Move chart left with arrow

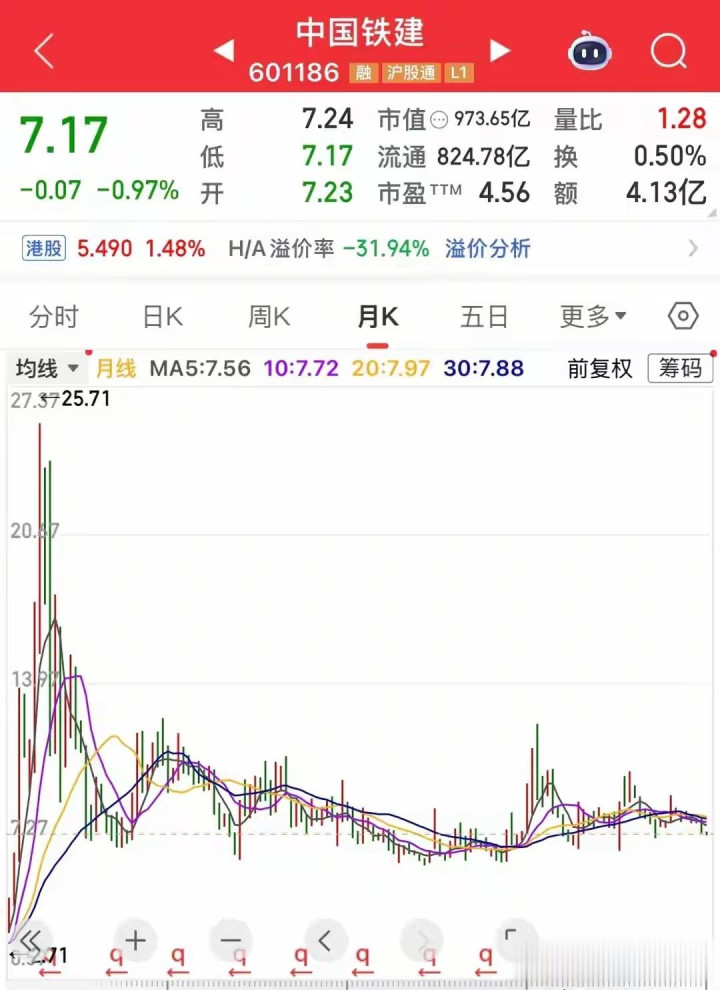[x=324, y=940]
